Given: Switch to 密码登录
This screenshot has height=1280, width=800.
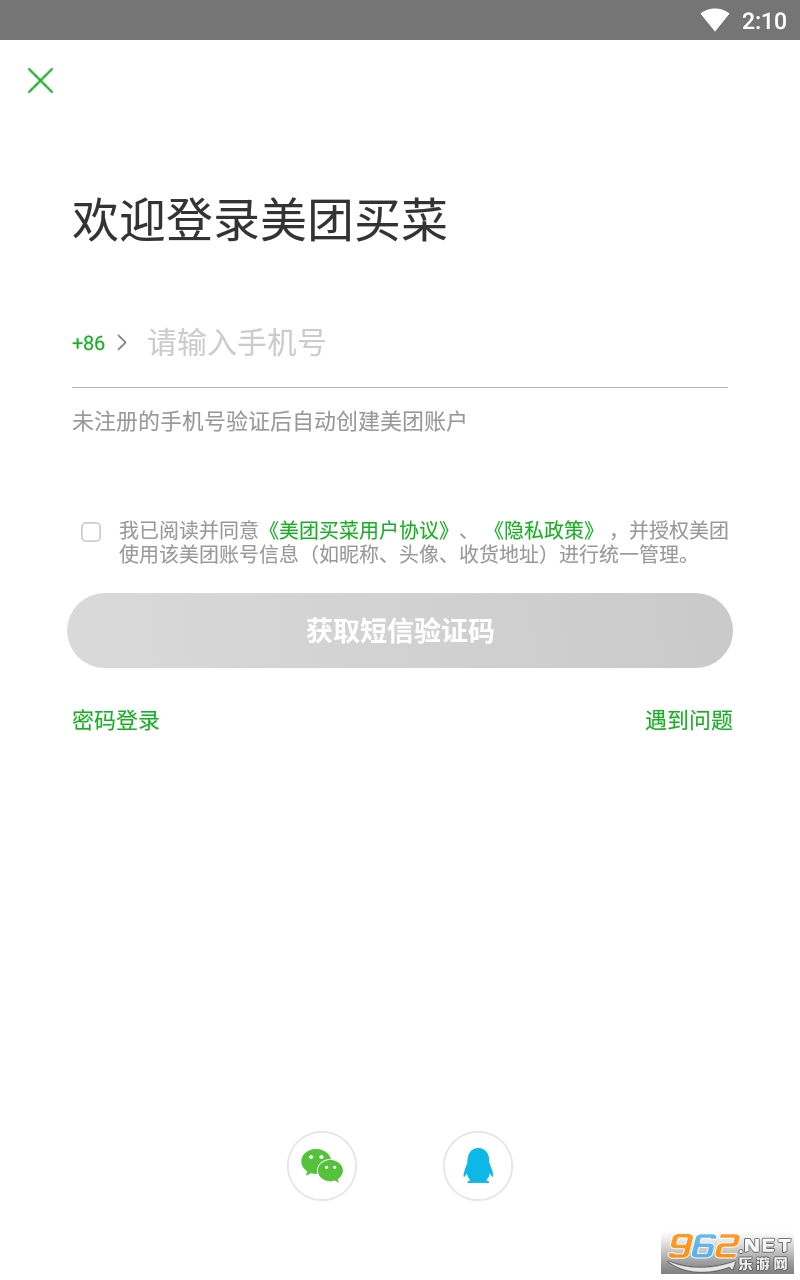Looking at the screenshot, I should click(x=116, y=720).
